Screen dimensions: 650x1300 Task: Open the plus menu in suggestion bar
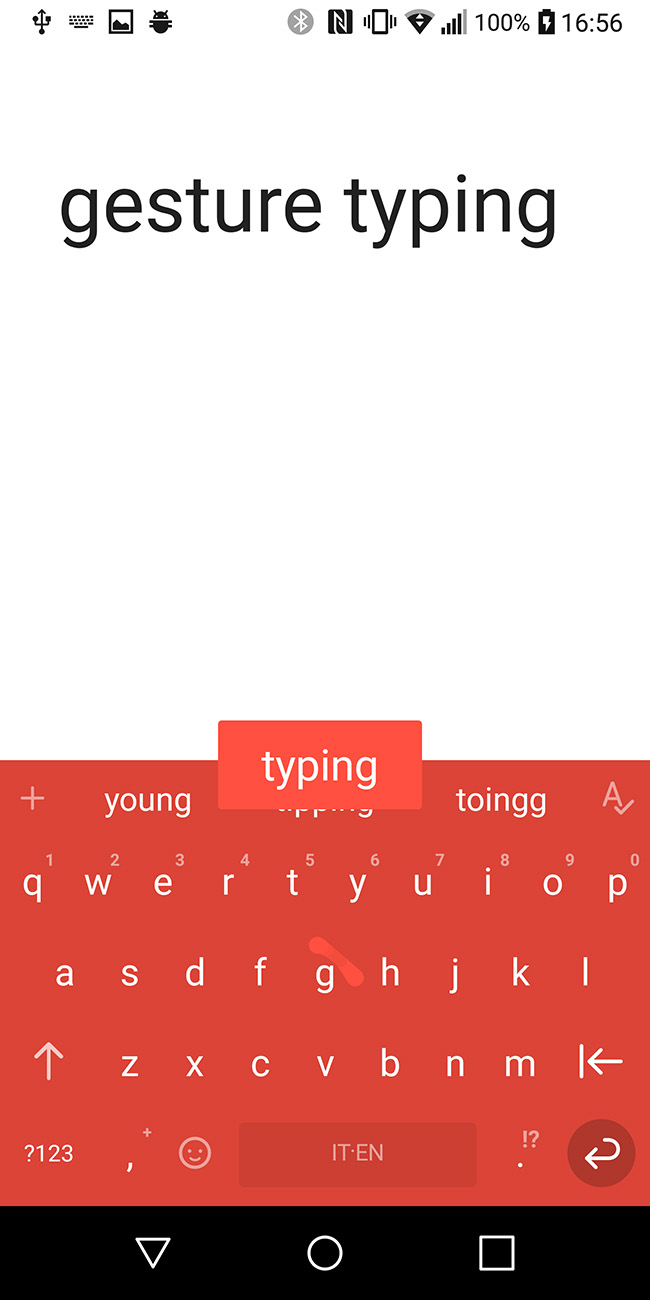point(33,798)
